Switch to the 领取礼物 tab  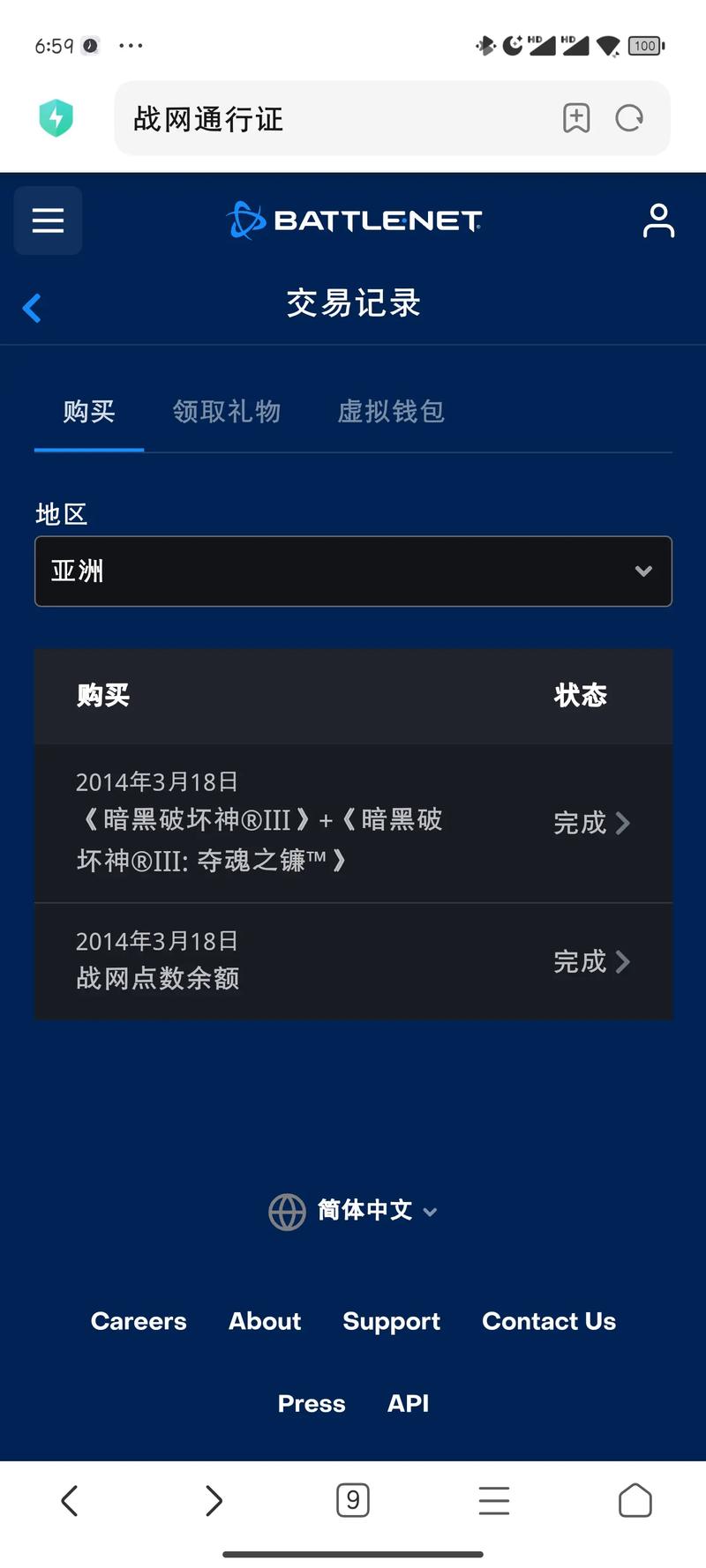pos(226,412)
